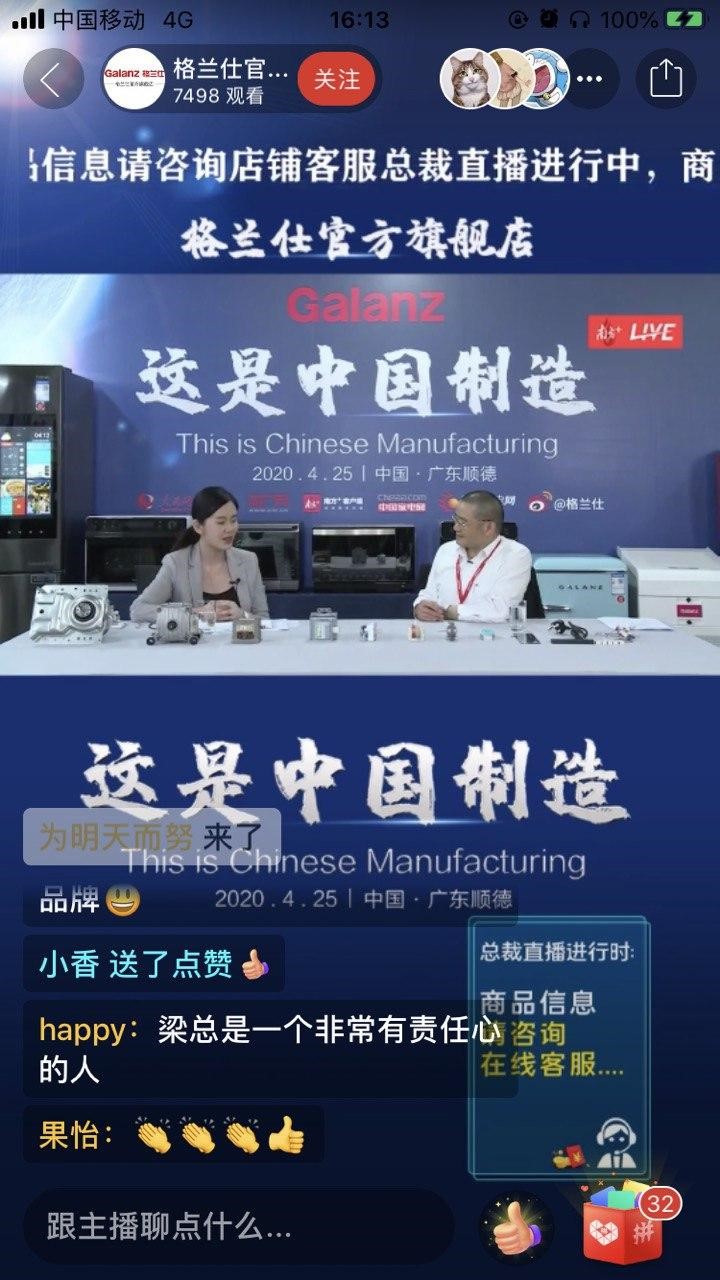720x1280 pixels.
Task: Share this livestream
Action: click(665, 79)
